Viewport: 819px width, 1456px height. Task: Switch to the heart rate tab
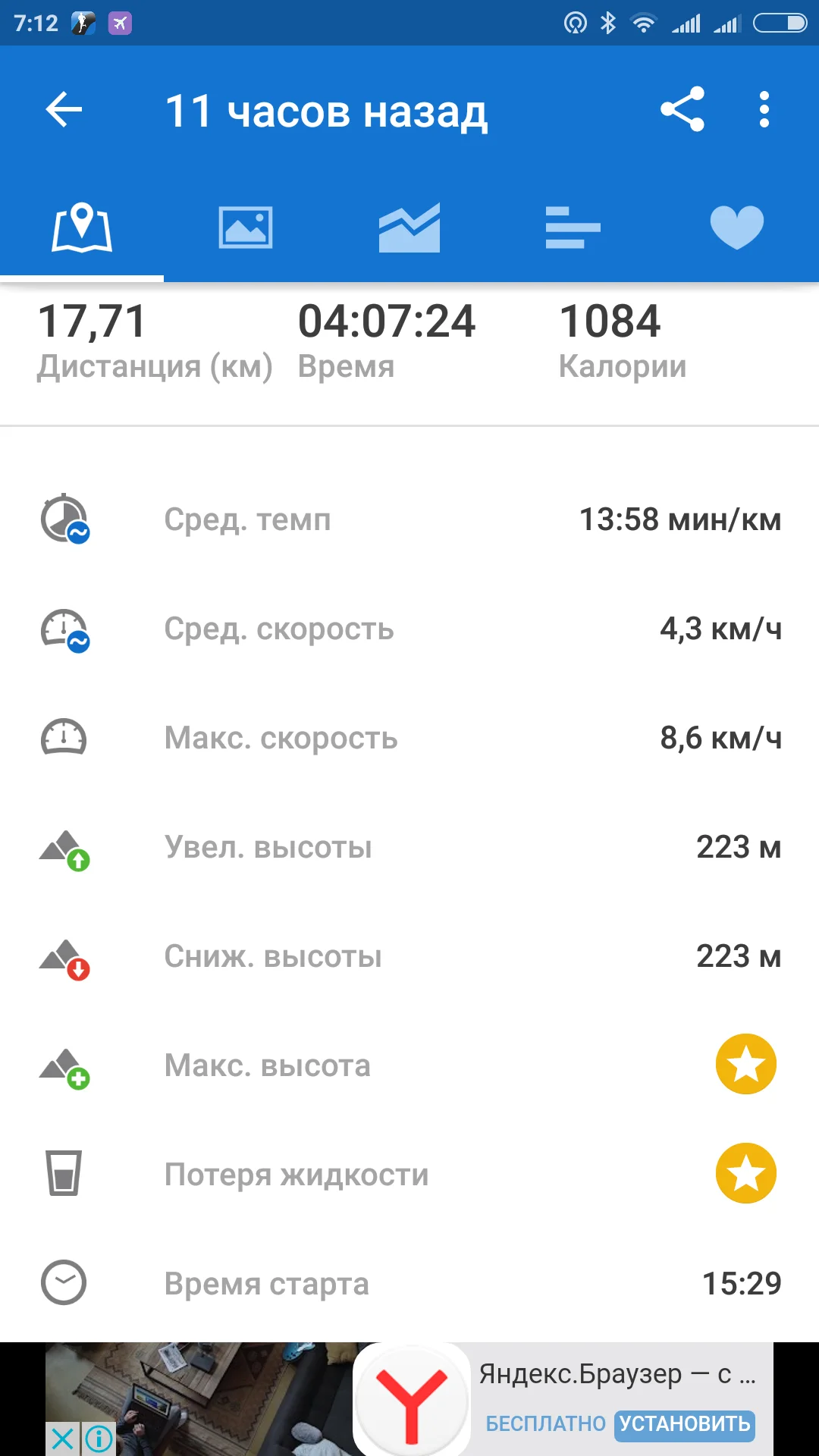tap(736, 227)
